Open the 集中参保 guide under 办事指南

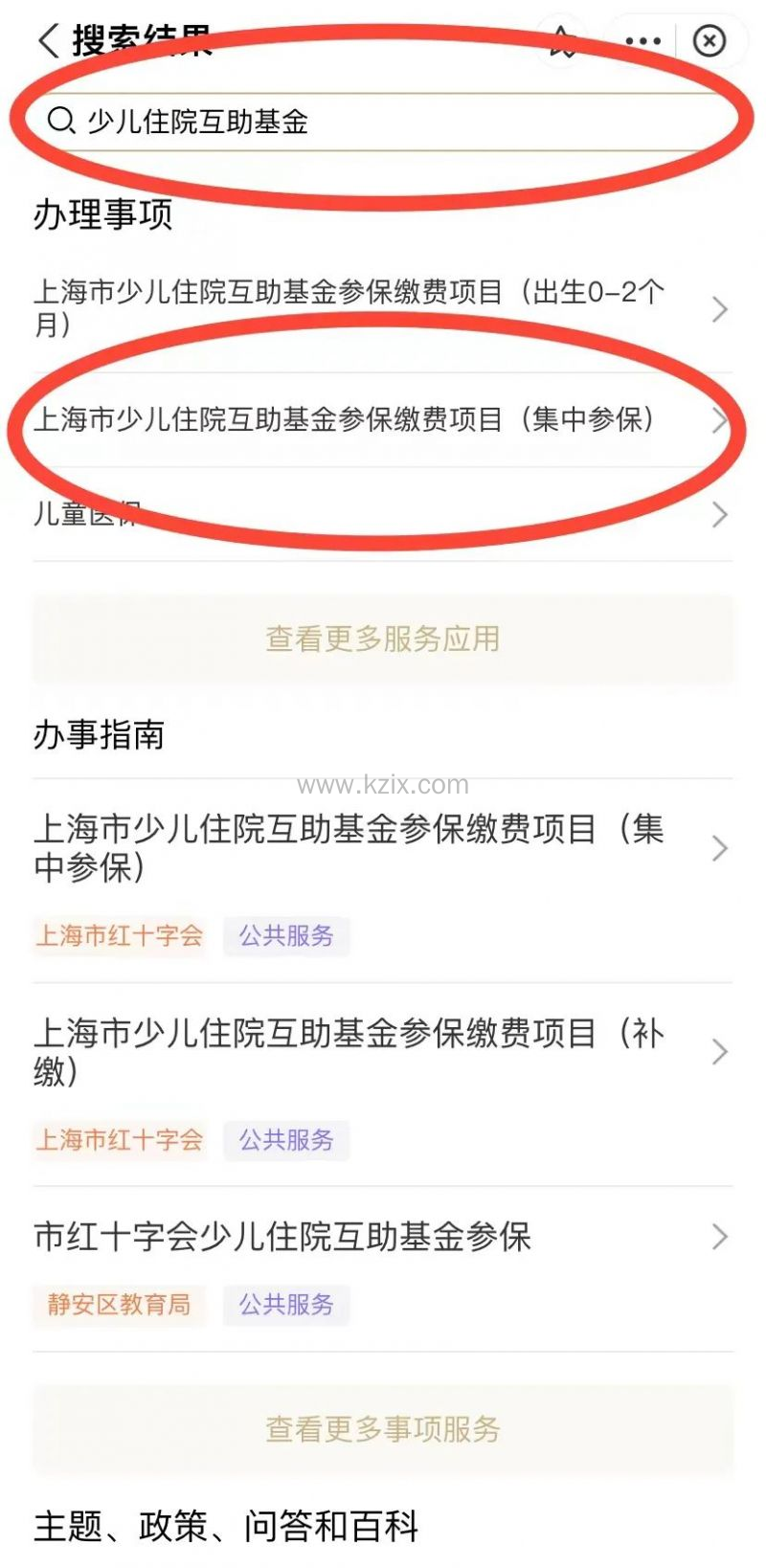pos(381,848)
